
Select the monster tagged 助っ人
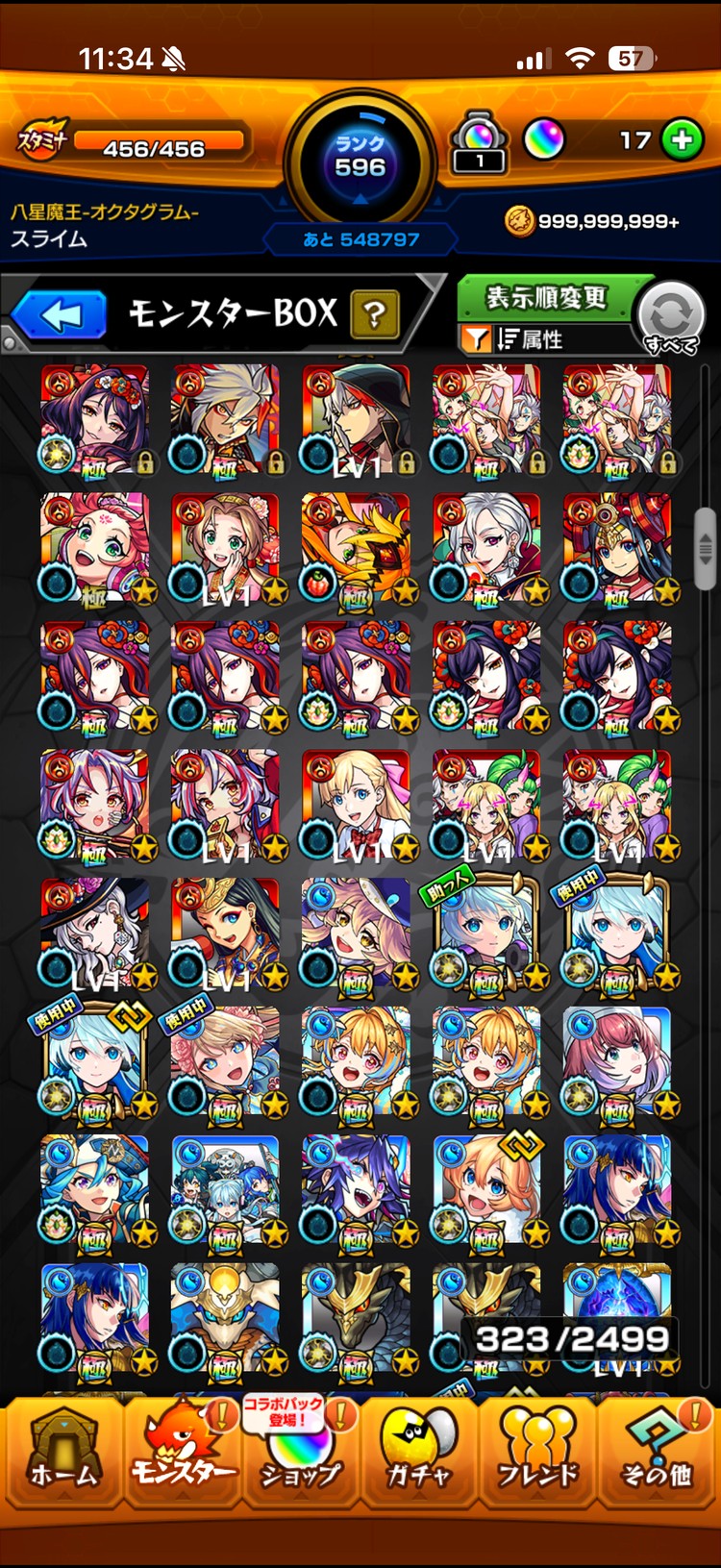(486, 934)
